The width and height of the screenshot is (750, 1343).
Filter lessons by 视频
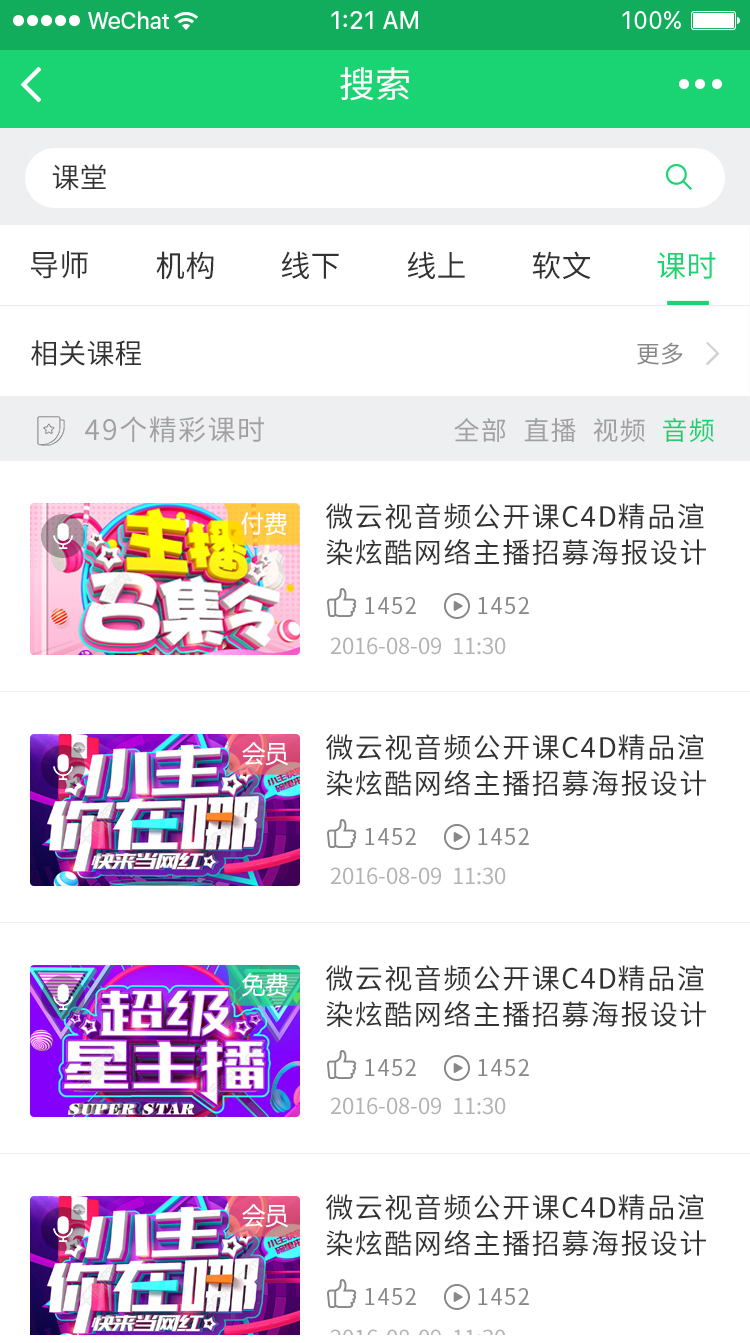[619, 431]
